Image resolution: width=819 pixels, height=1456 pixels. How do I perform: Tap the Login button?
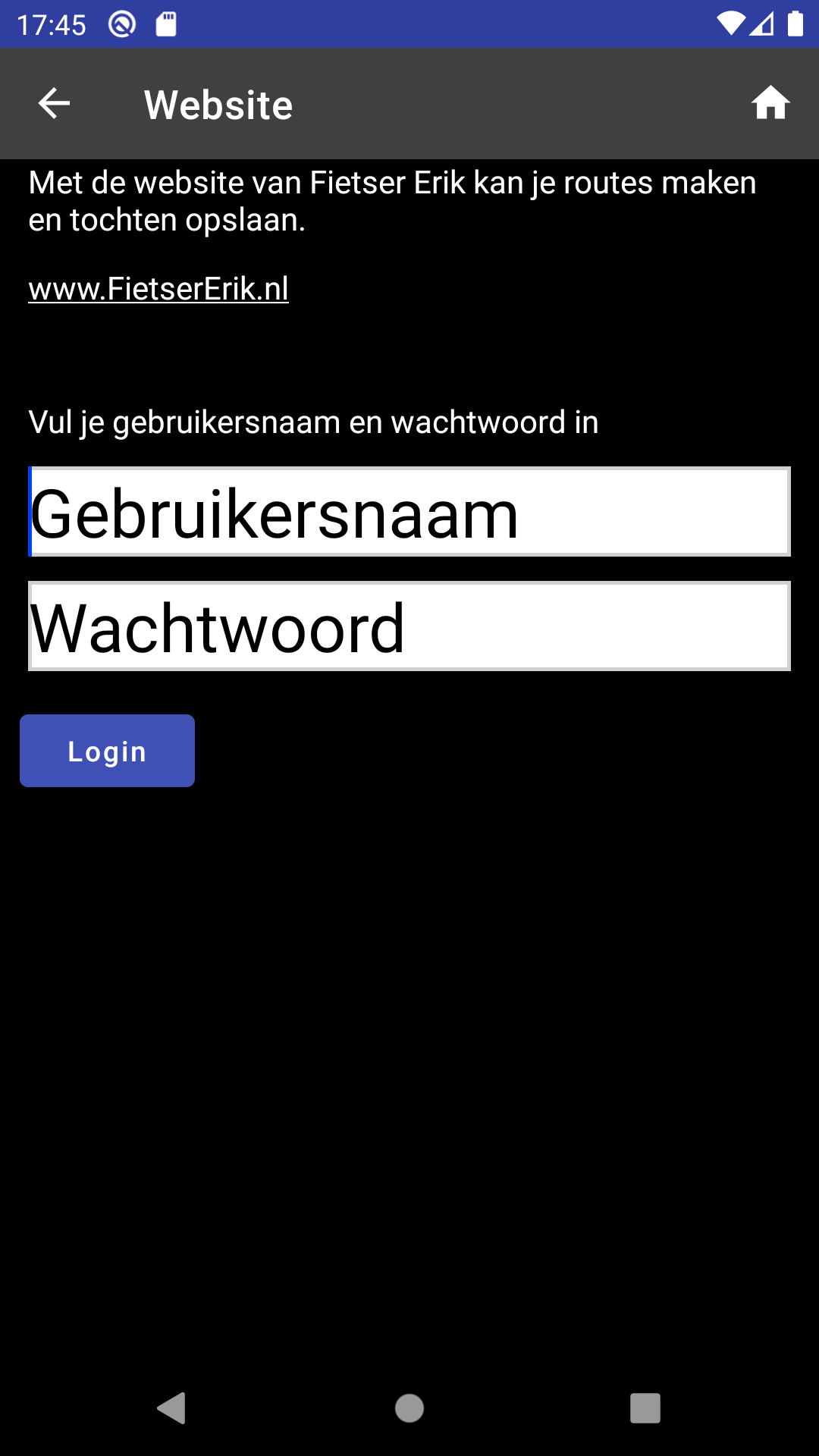coord(107,751)
